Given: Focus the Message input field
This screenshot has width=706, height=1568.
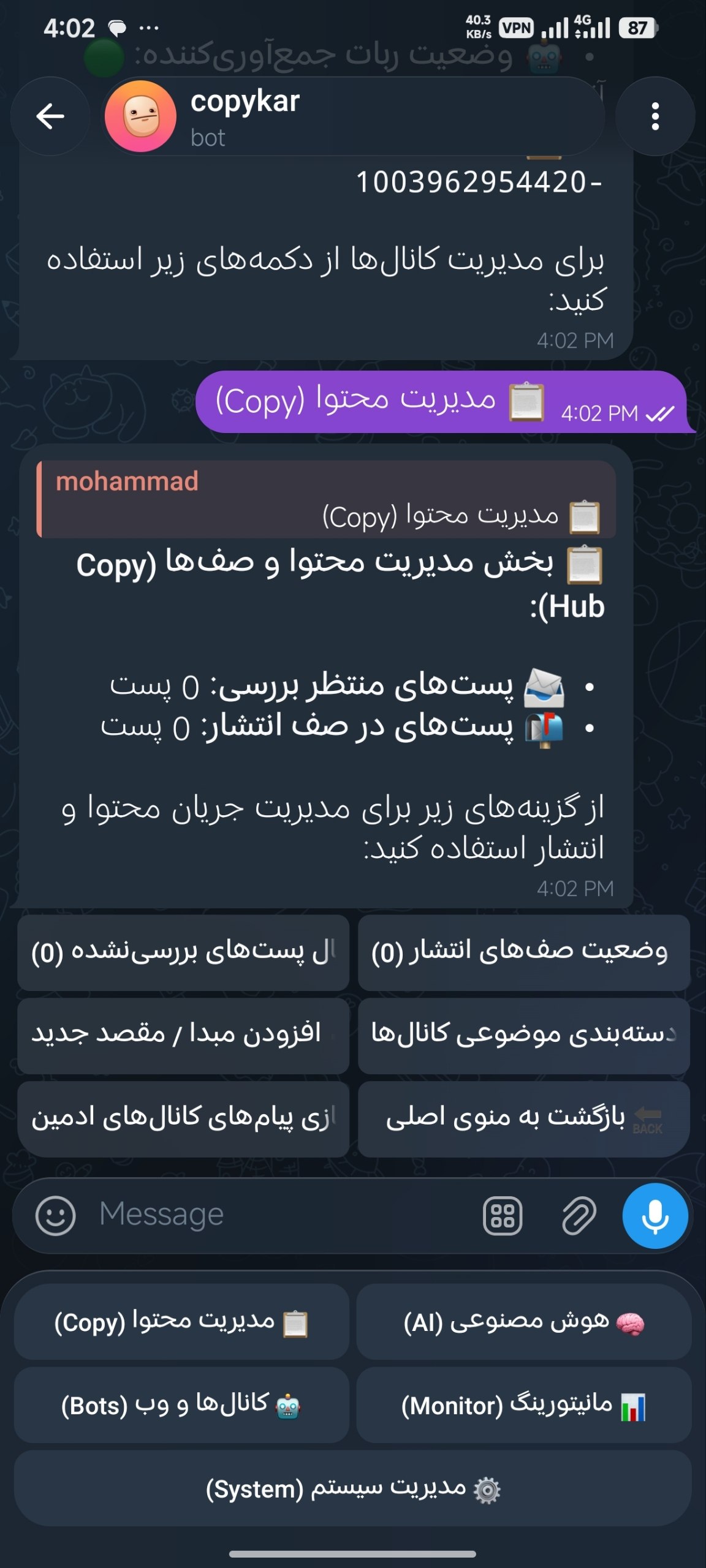Looking at the screenshot, I should (282, 1215).
